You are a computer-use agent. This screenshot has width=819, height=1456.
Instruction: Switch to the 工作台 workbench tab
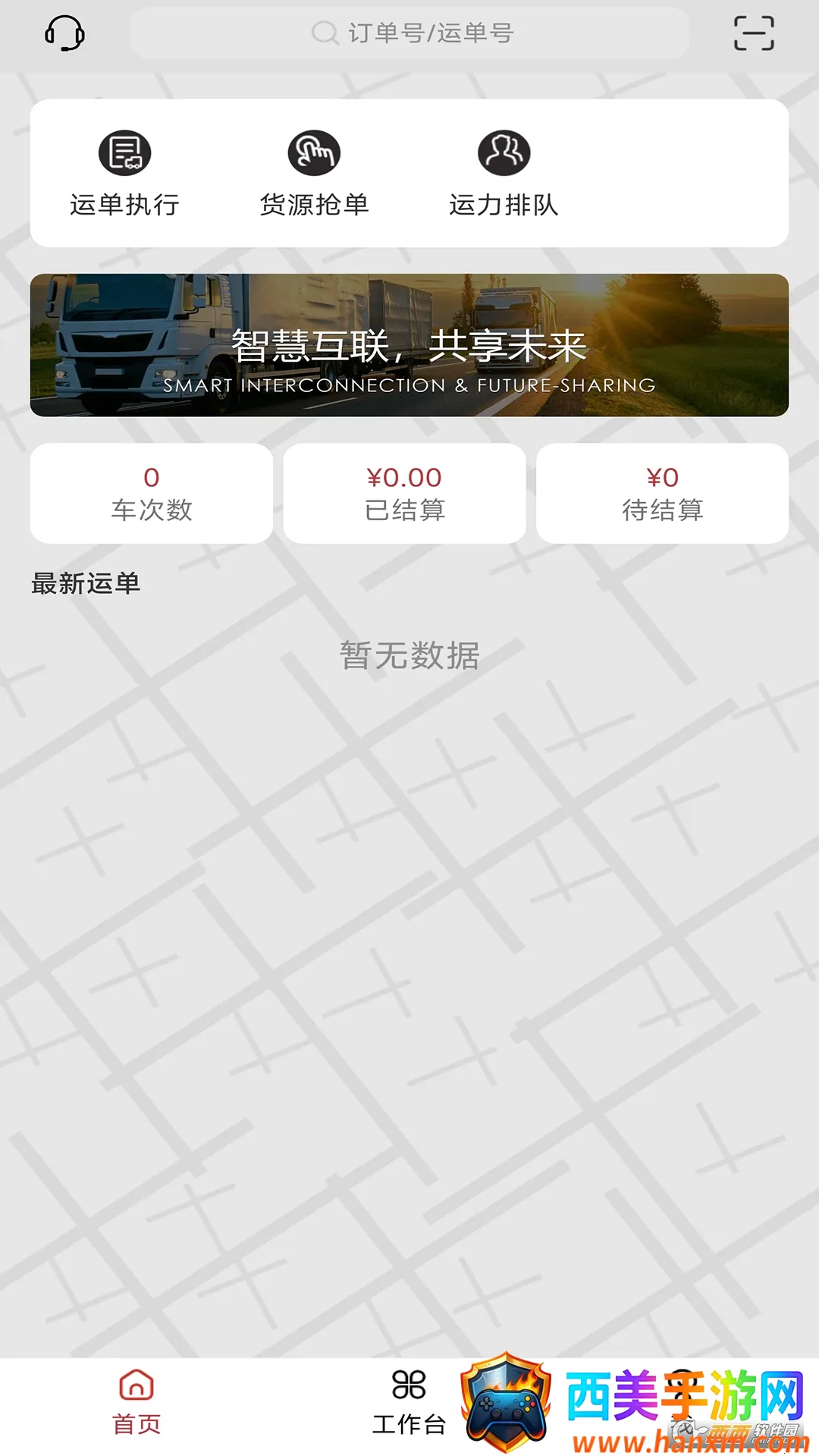[x=409, y=1403]
